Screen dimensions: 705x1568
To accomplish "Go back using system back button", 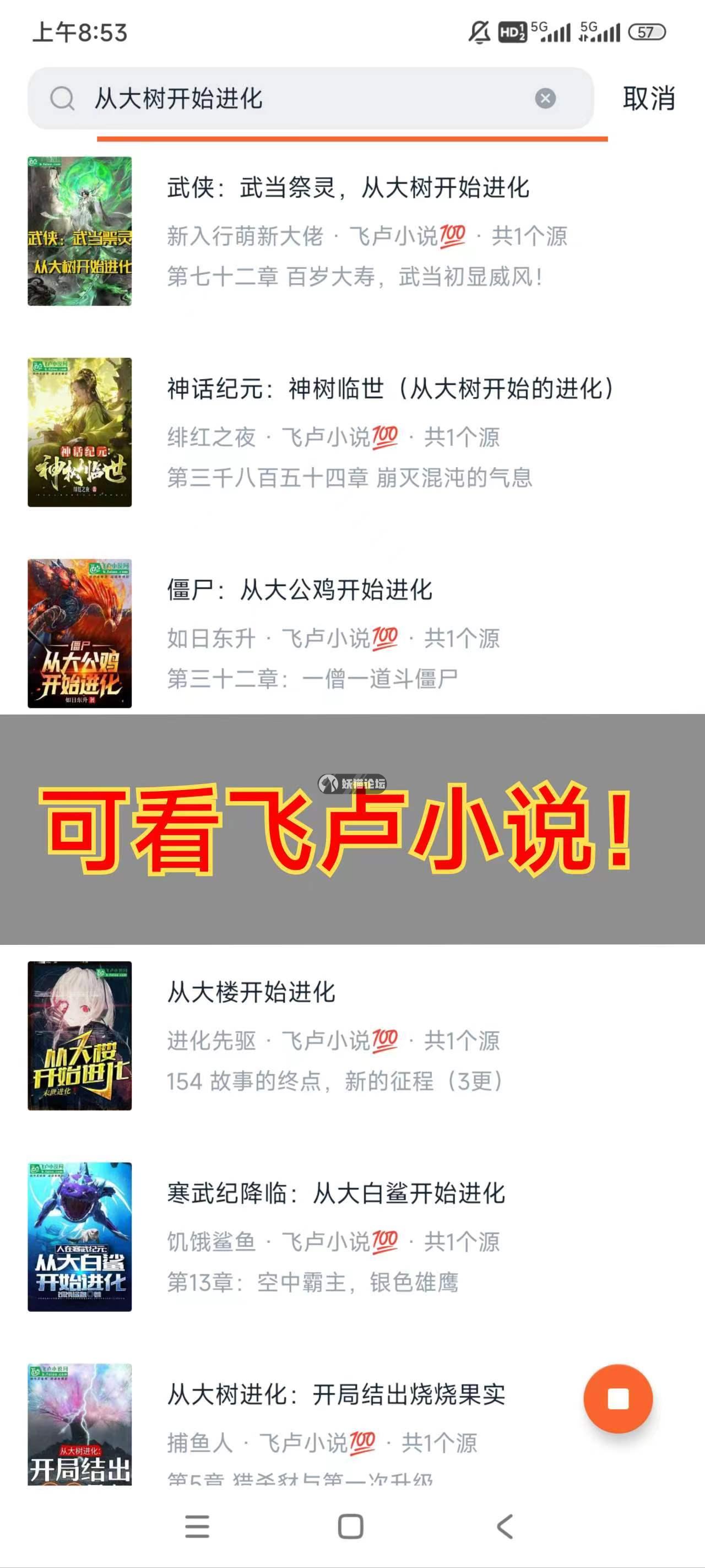I will click(x=505, y=1527).
